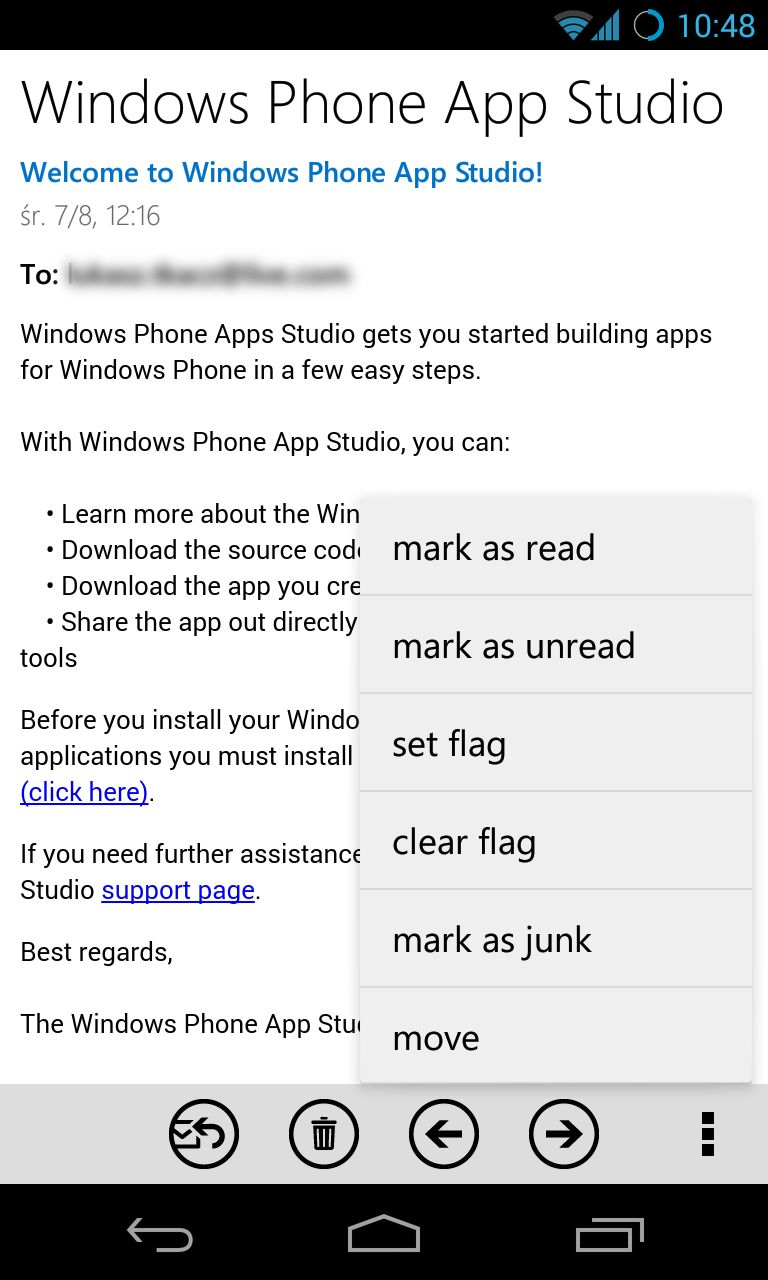Go to next email with right arrow

[564, 1134]
